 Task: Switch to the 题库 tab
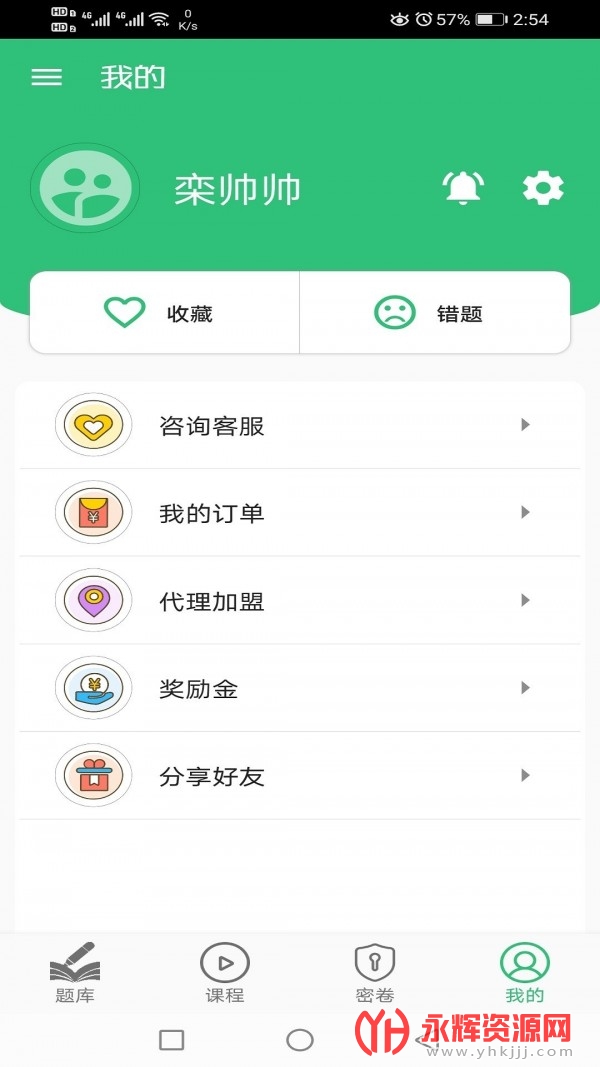coord(75,972)
